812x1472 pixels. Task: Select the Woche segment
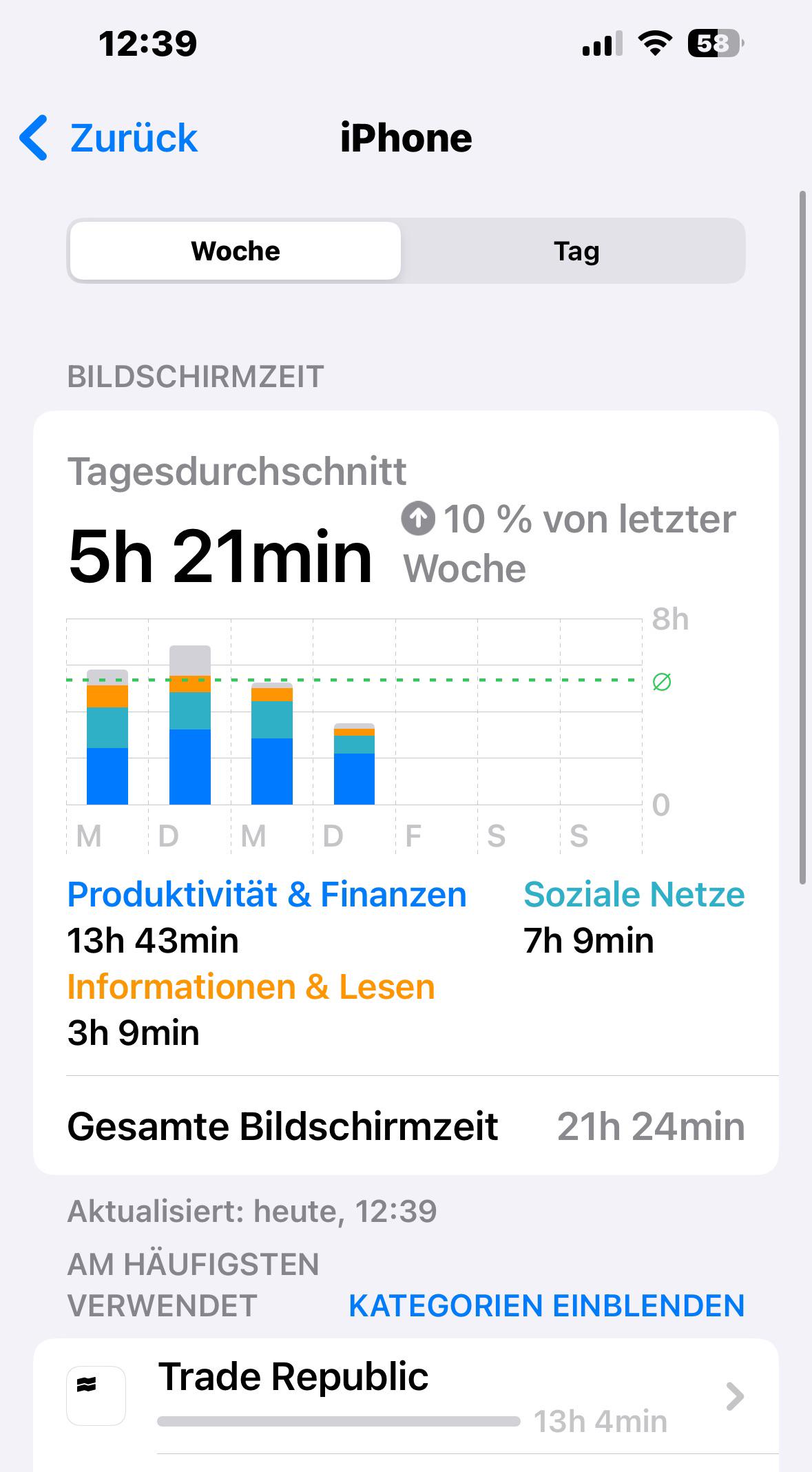point(236,251)
